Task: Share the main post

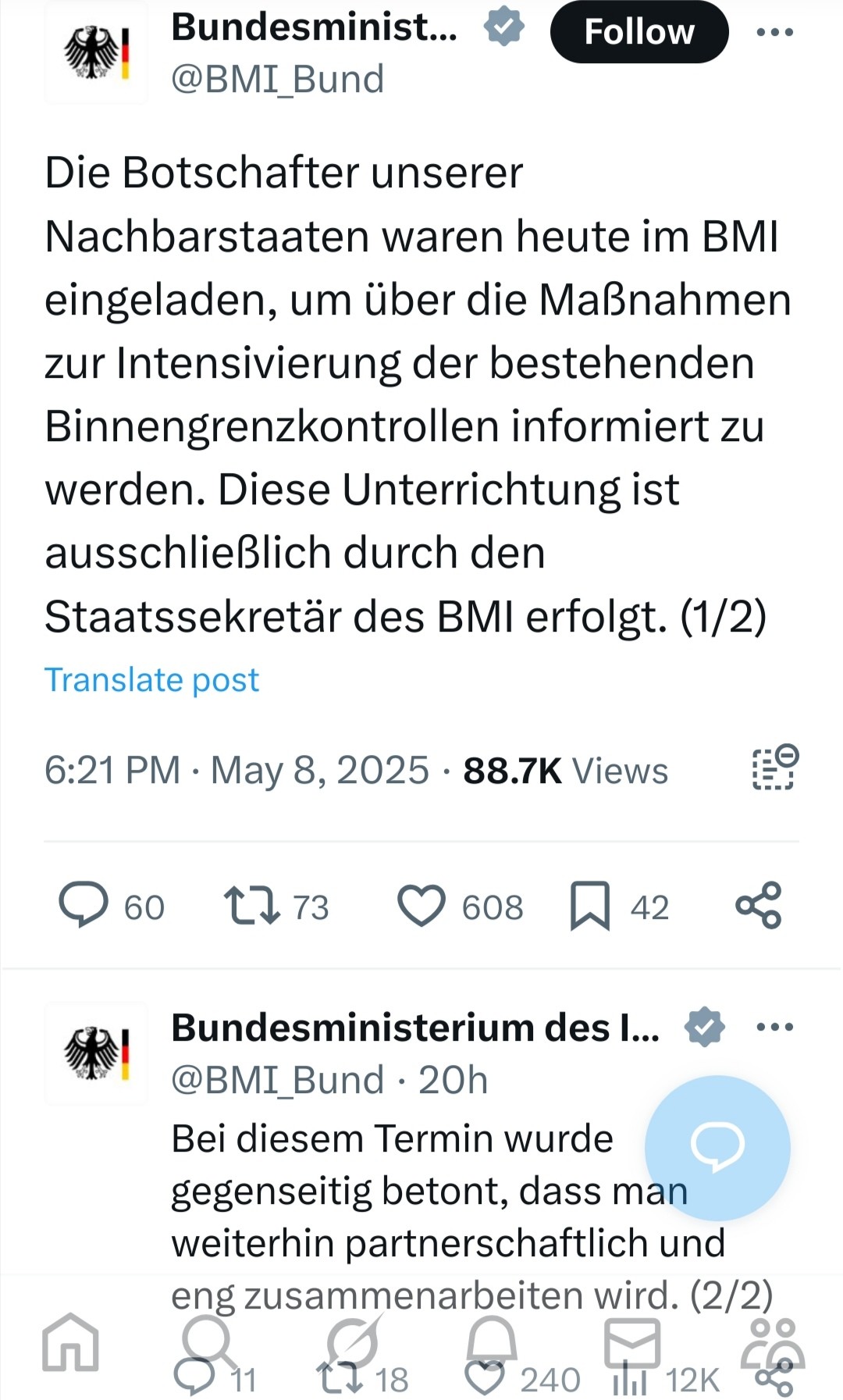Action: 759,905
